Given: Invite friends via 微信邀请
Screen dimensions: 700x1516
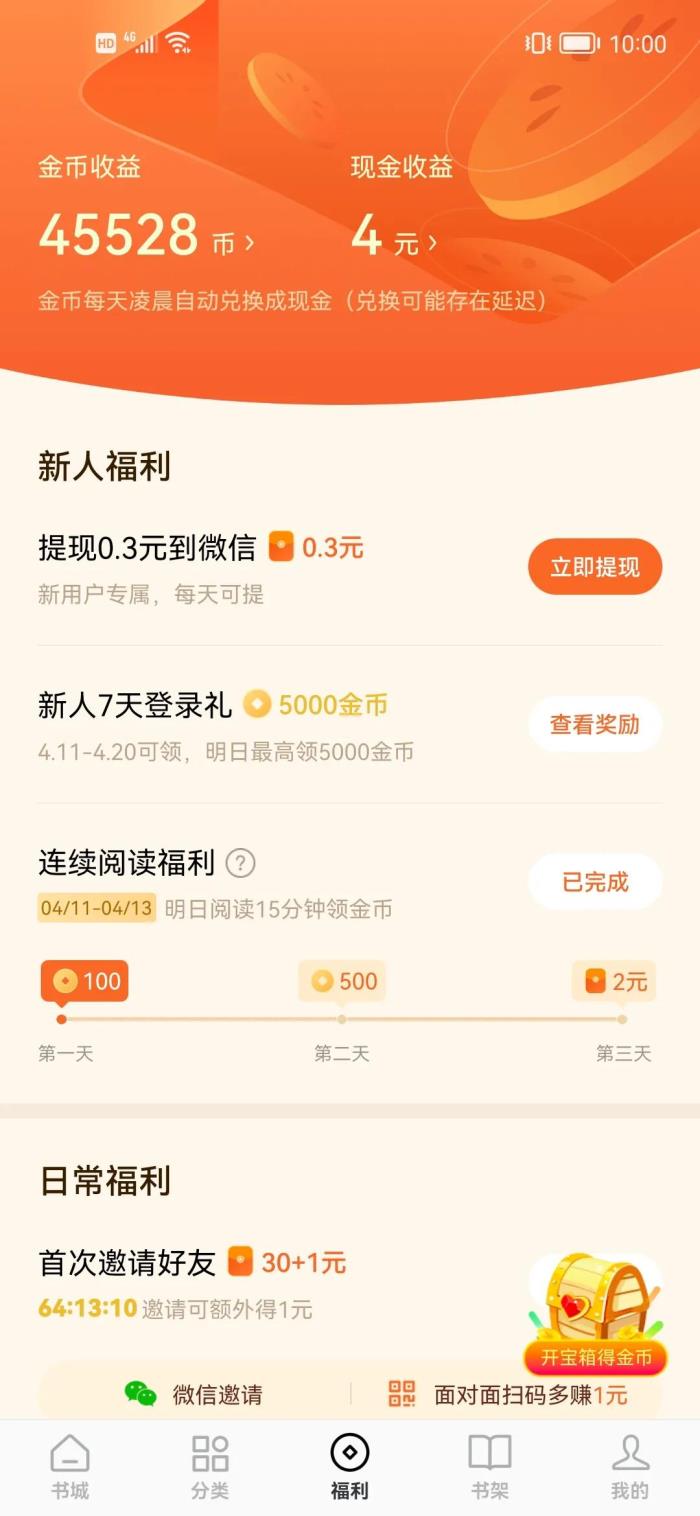Looking at the screenshot, I should point(194,1394).
